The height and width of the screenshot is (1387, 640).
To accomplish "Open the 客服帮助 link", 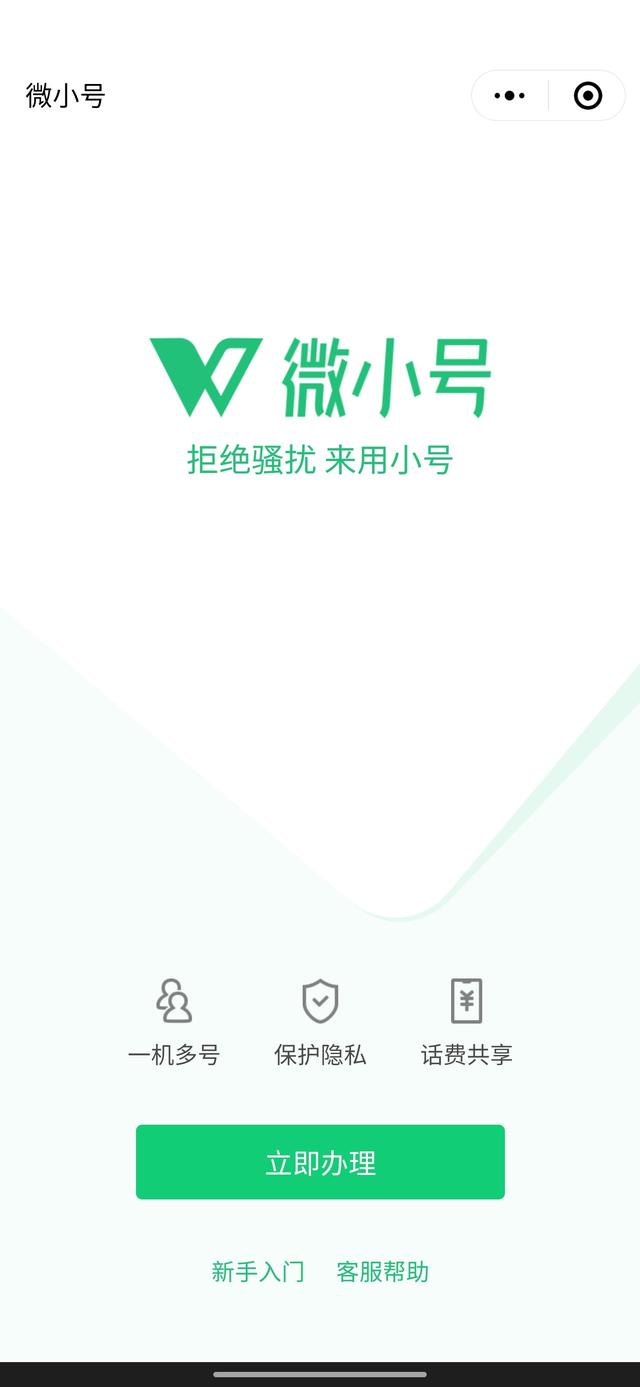I will coord(382,1272).
